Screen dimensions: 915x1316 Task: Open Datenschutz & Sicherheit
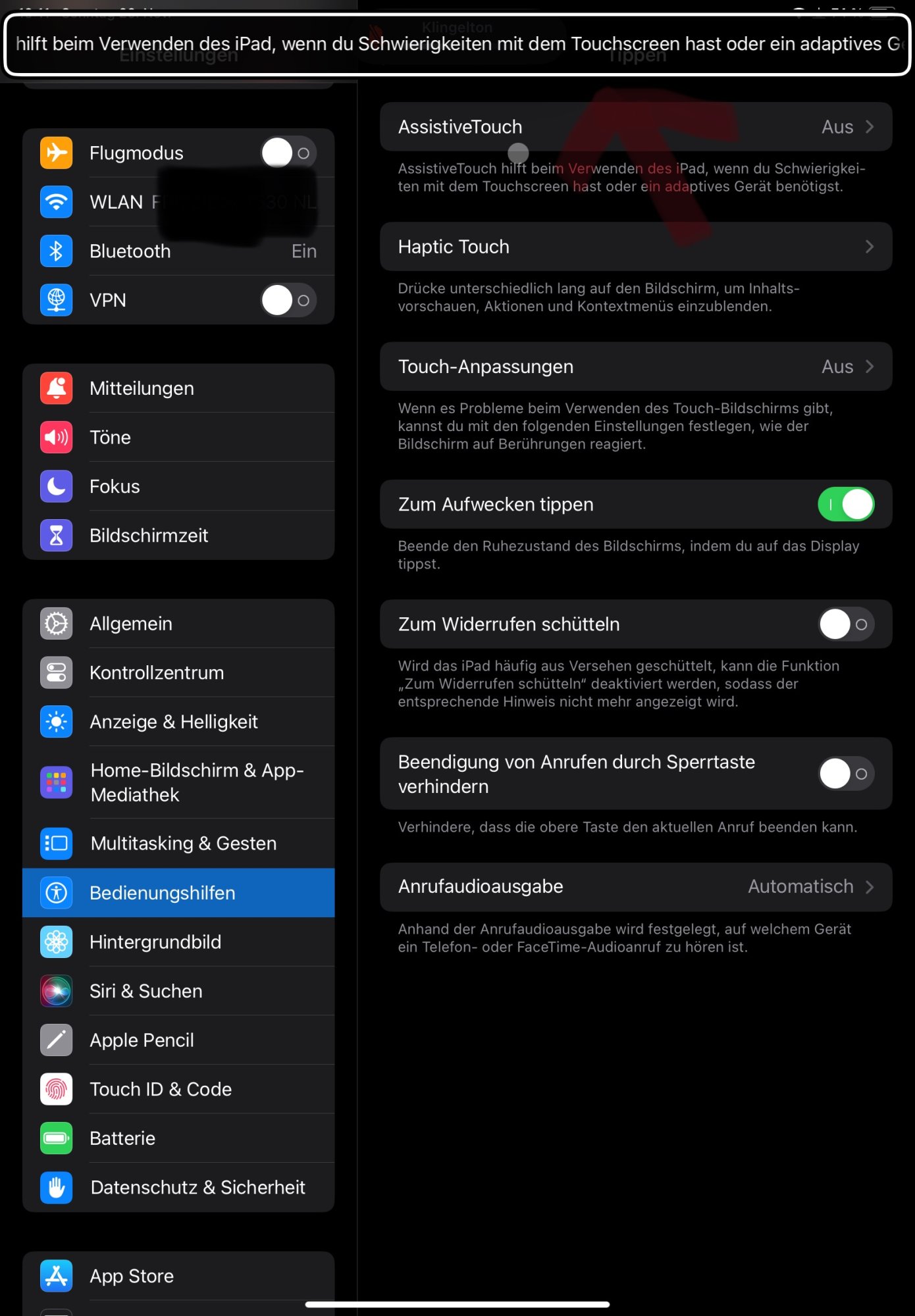[x=178, y=1188]
